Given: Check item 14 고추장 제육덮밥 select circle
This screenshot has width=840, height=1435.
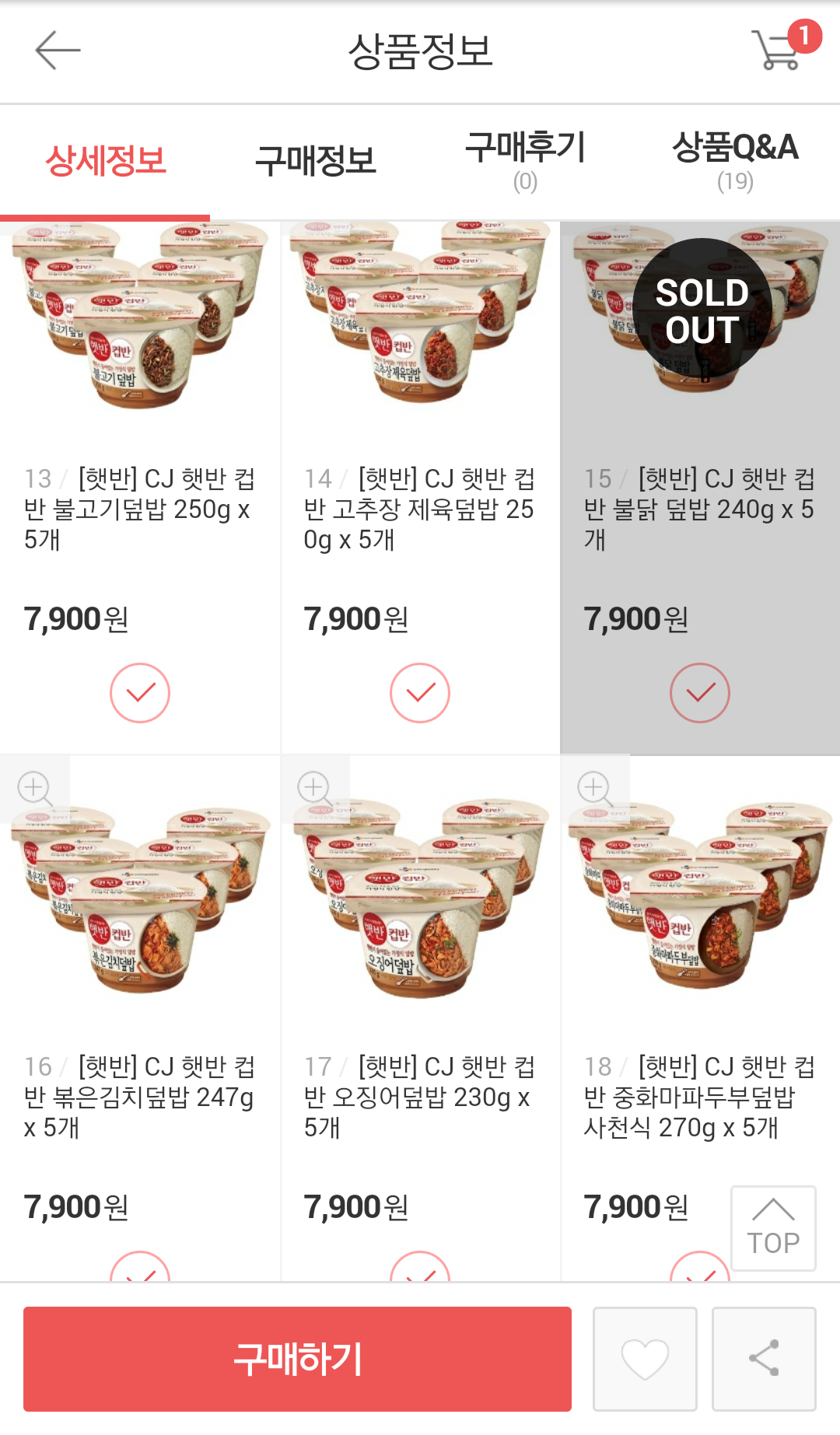Looking at the screenshot, I should tap(420, 693).
